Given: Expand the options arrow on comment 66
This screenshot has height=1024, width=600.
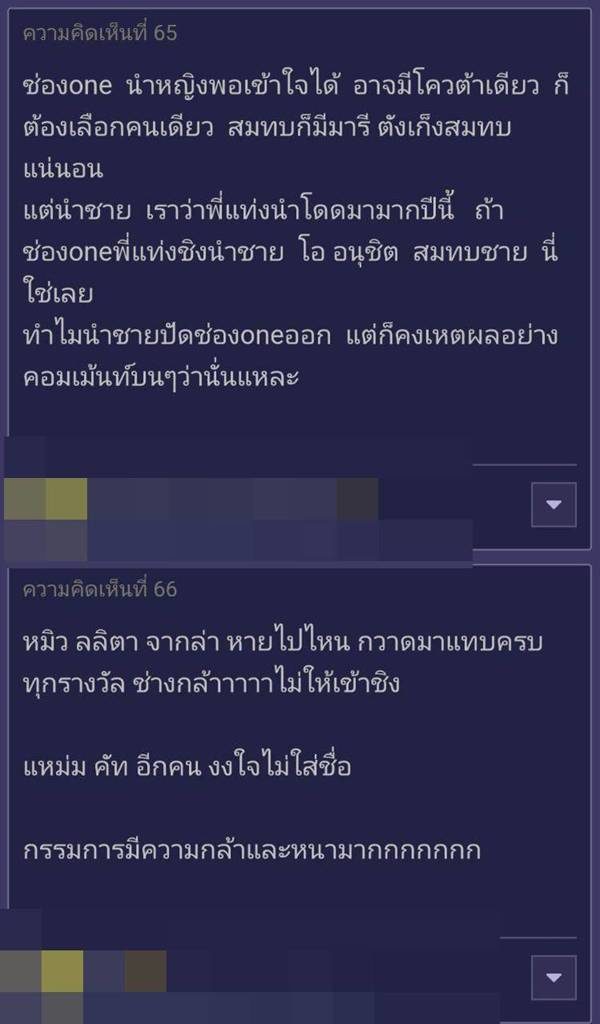Looking at the screenshot, I should click(x=553, y=977).
